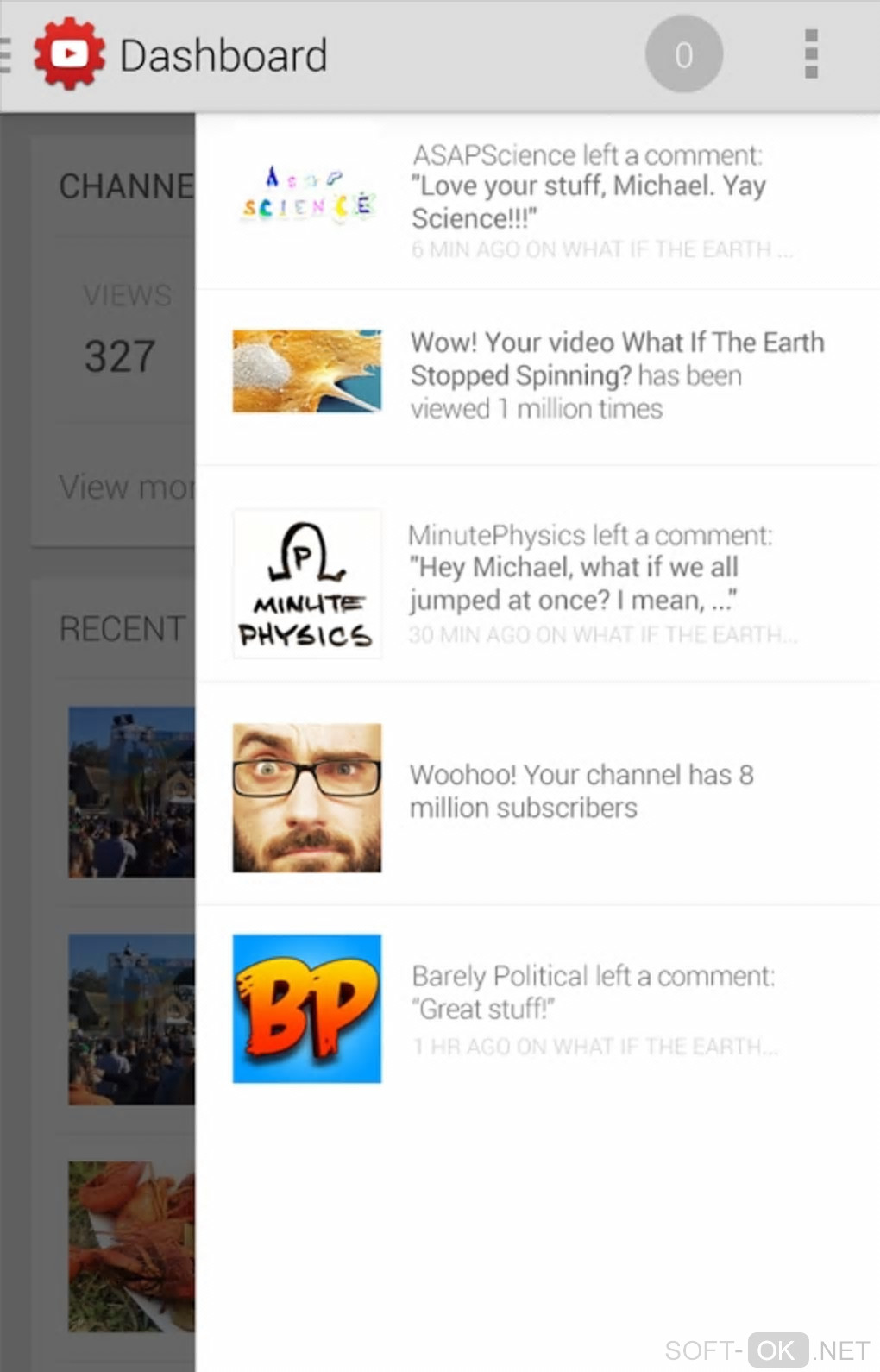Open the navigation drawer menu

click(x=7, y=54)
